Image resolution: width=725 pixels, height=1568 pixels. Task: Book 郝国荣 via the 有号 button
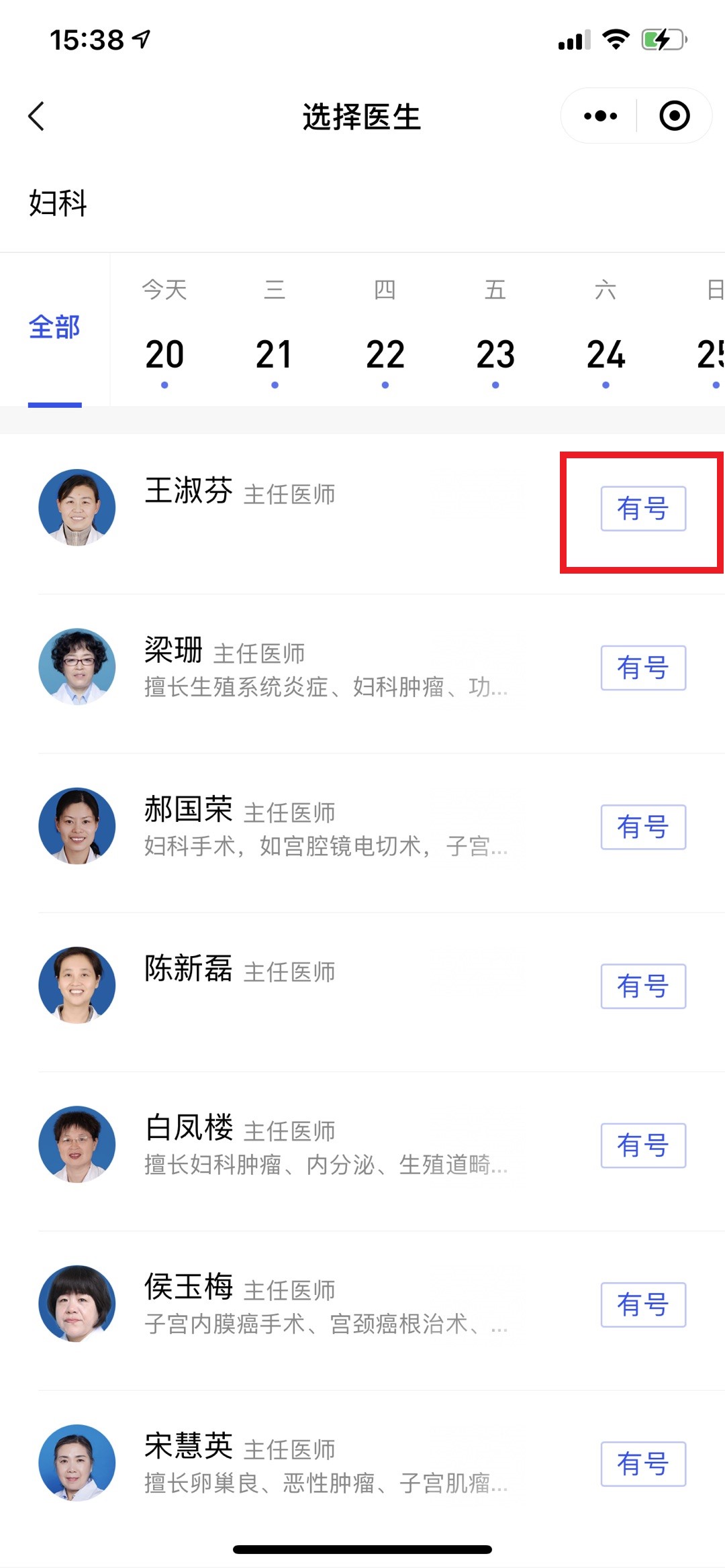(x=643, y=827)
